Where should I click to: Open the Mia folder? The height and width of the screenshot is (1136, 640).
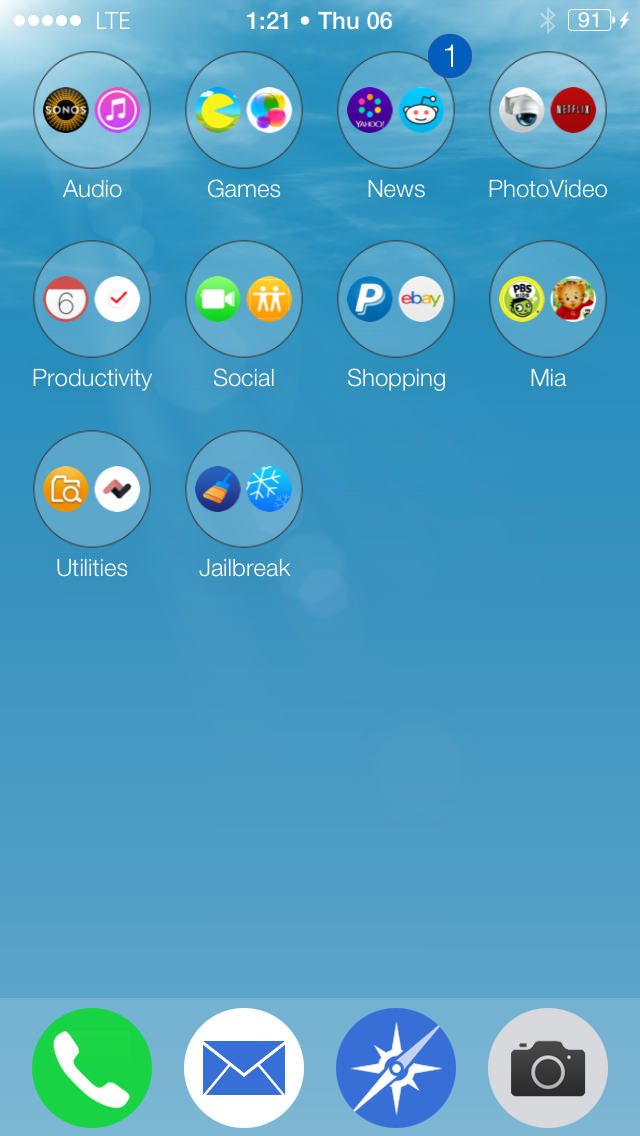[x=548, y=299]
